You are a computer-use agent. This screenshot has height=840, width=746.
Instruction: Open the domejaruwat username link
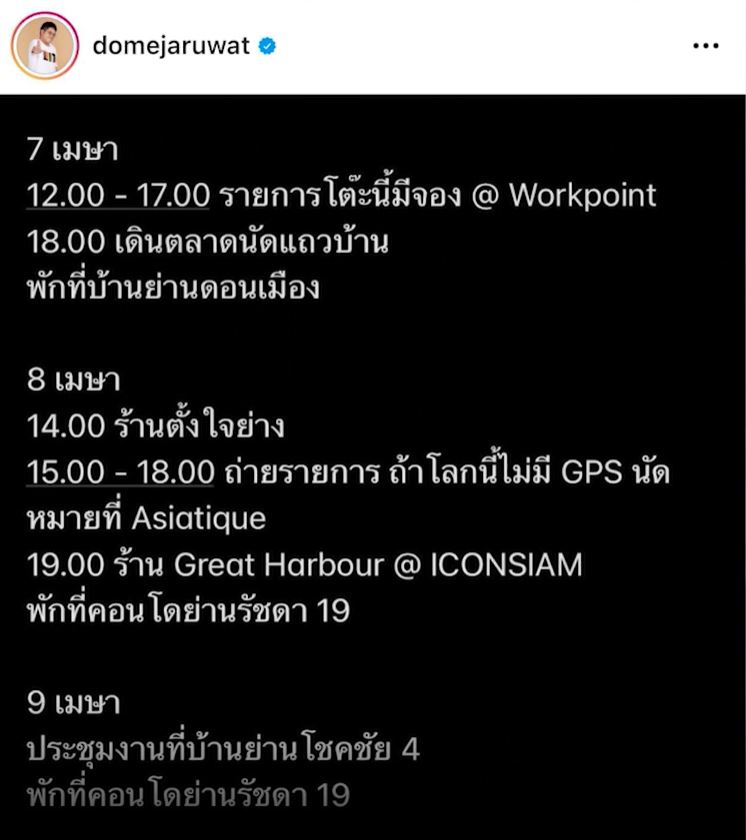tap(169, 46)
